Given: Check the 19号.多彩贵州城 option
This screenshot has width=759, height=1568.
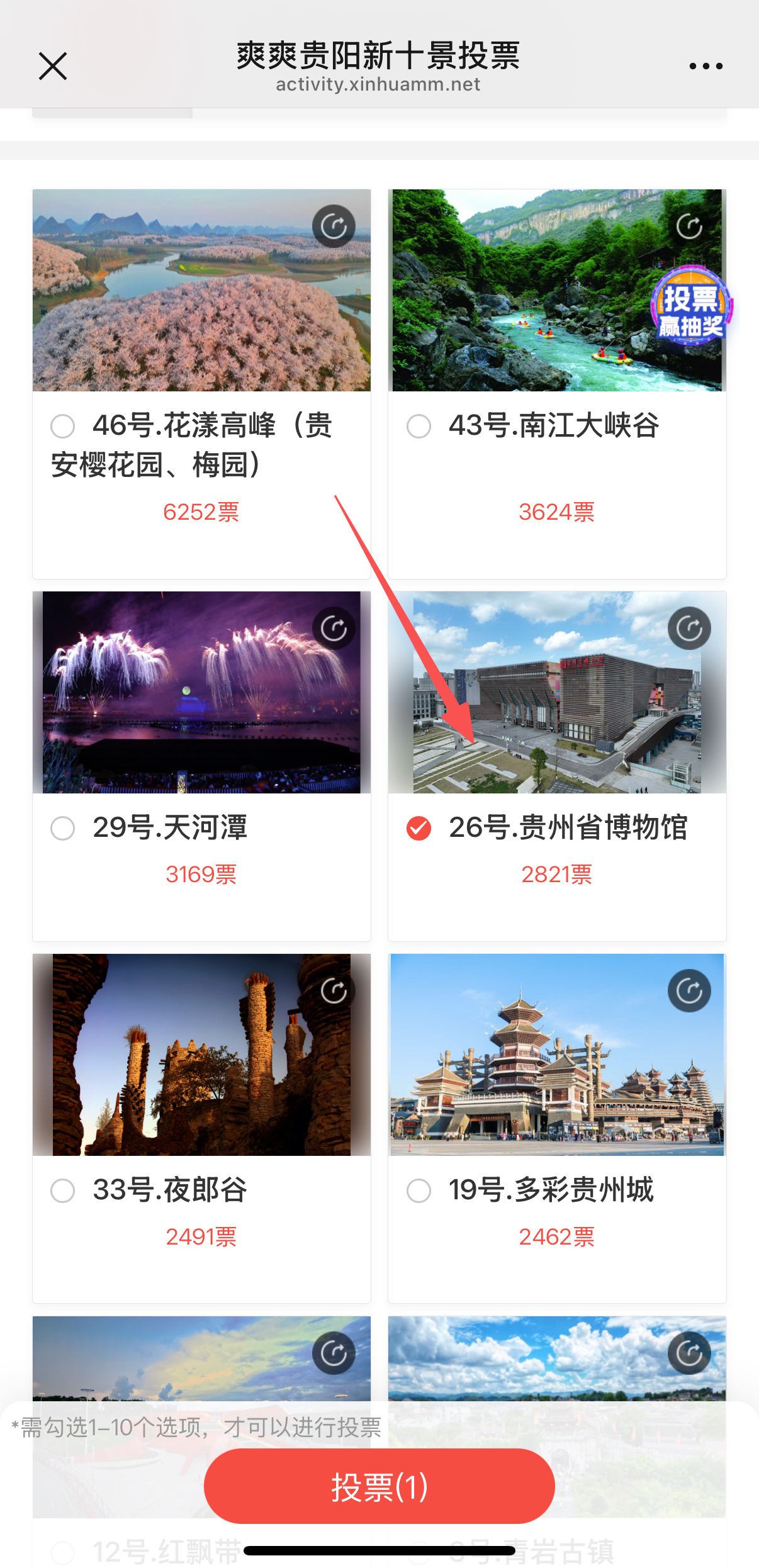Looking at the screenshot, I should [x=419, y=1190].
